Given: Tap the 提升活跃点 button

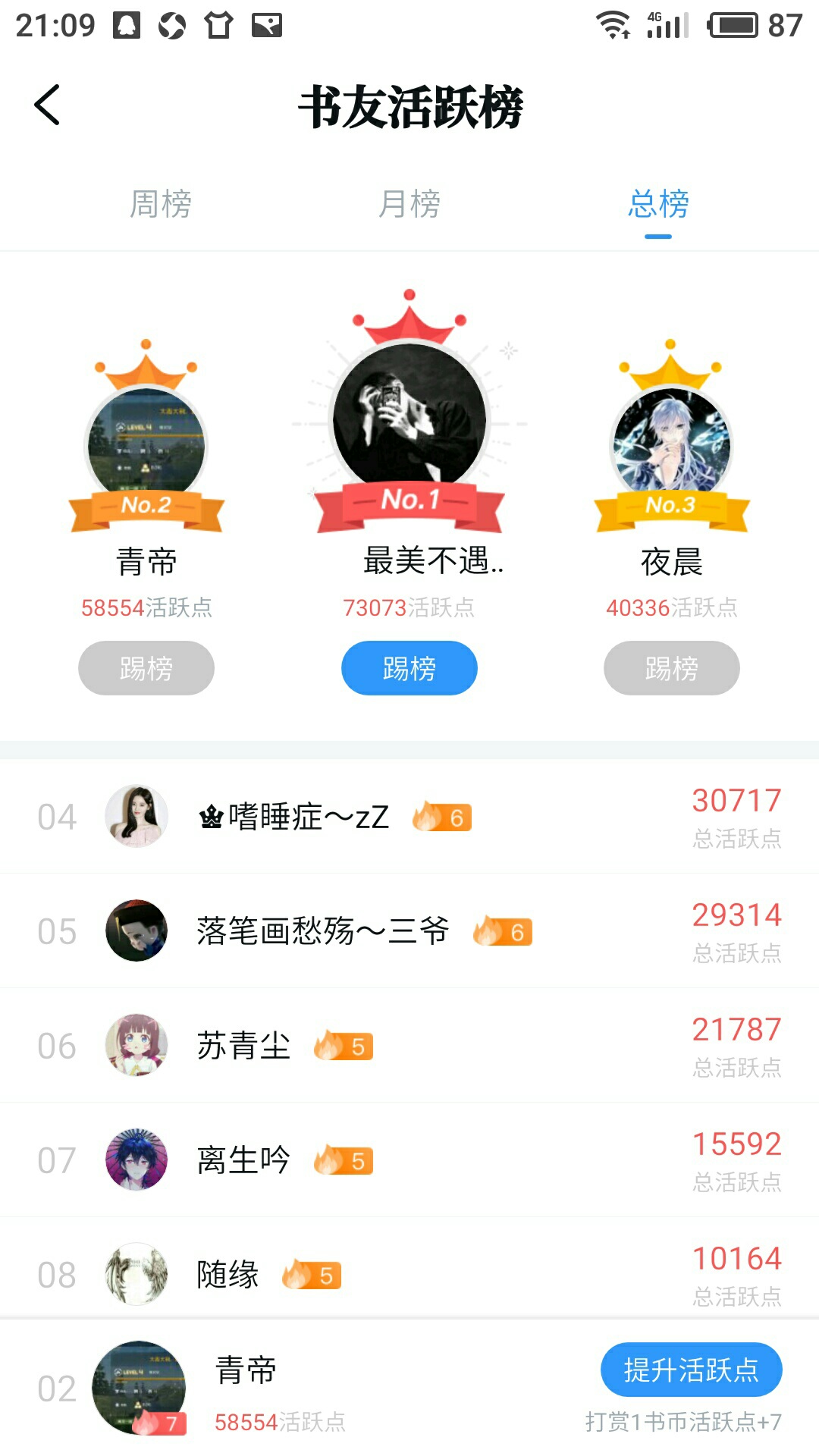Looking at the screenshot, I should coord(691,1370).
